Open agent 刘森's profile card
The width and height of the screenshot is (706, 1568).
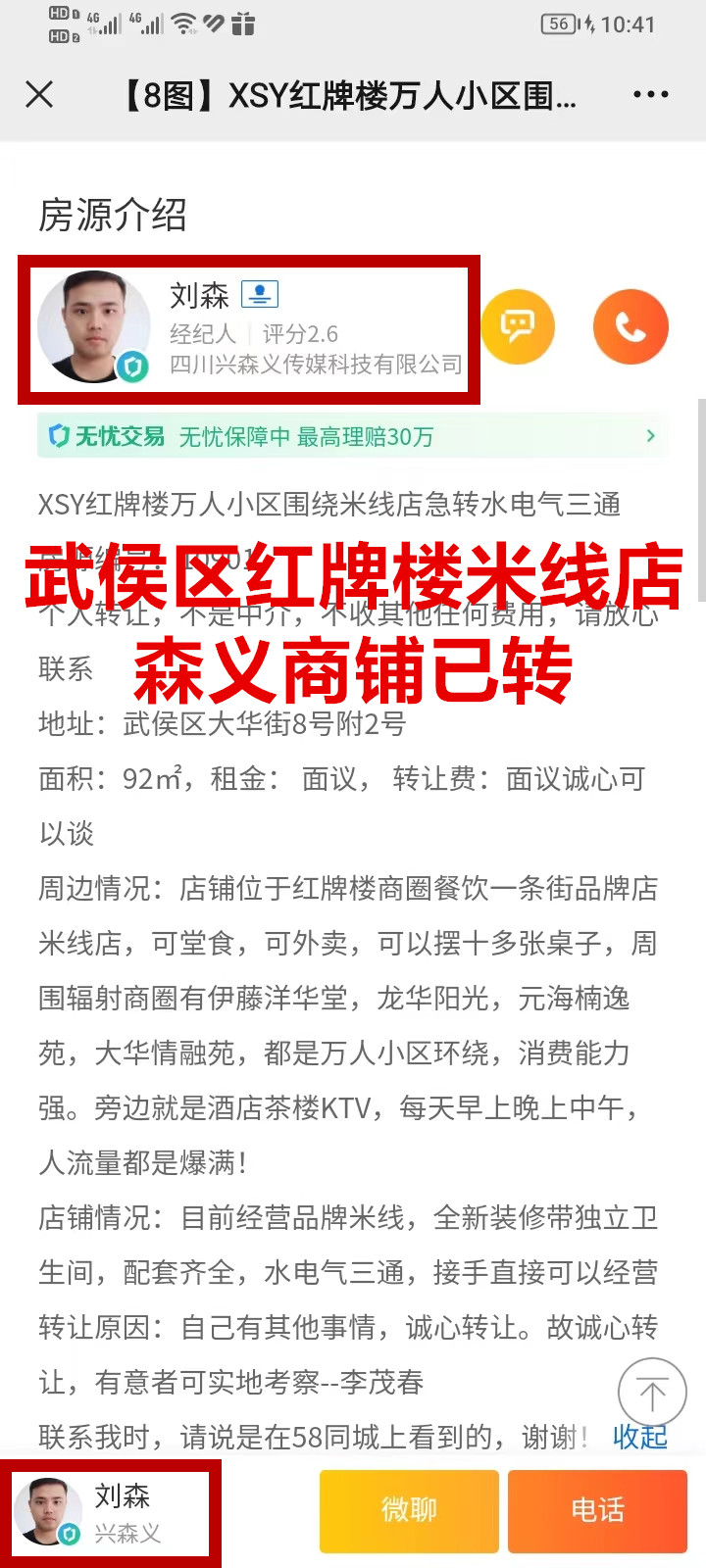point(250,329)
